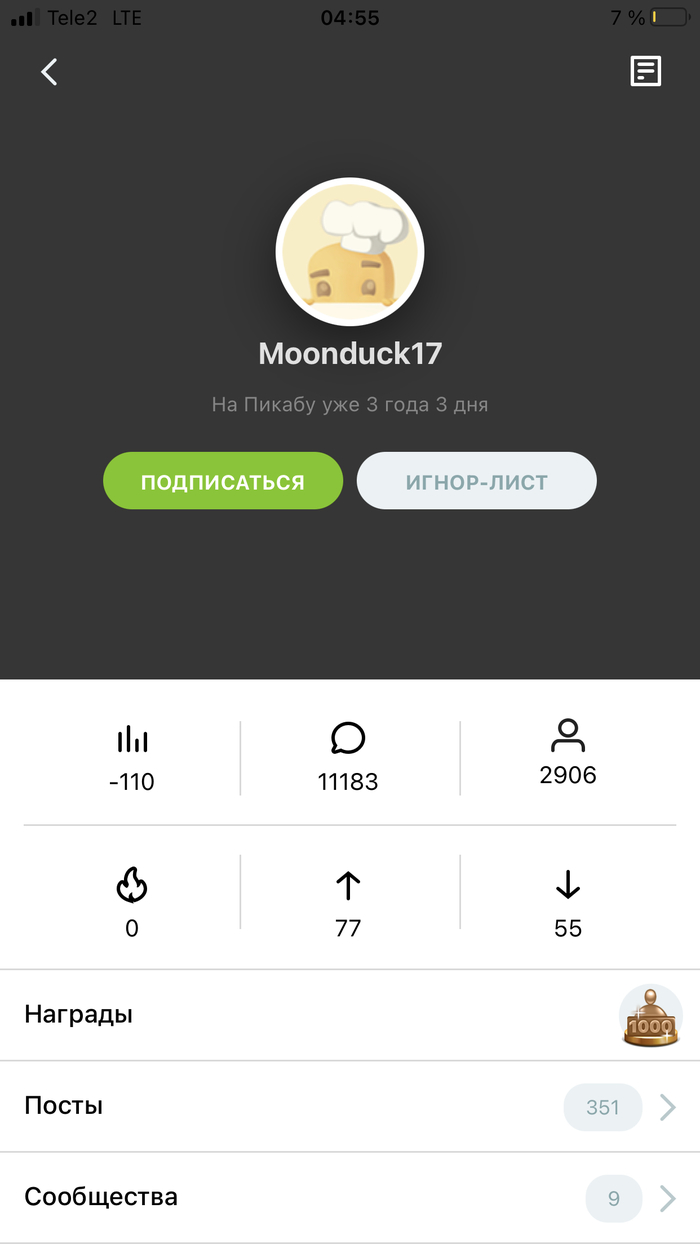Tap the ПОДПИСАТЬСЯ subscribe button
This screenshot has width=700, height=1244.
223,481
